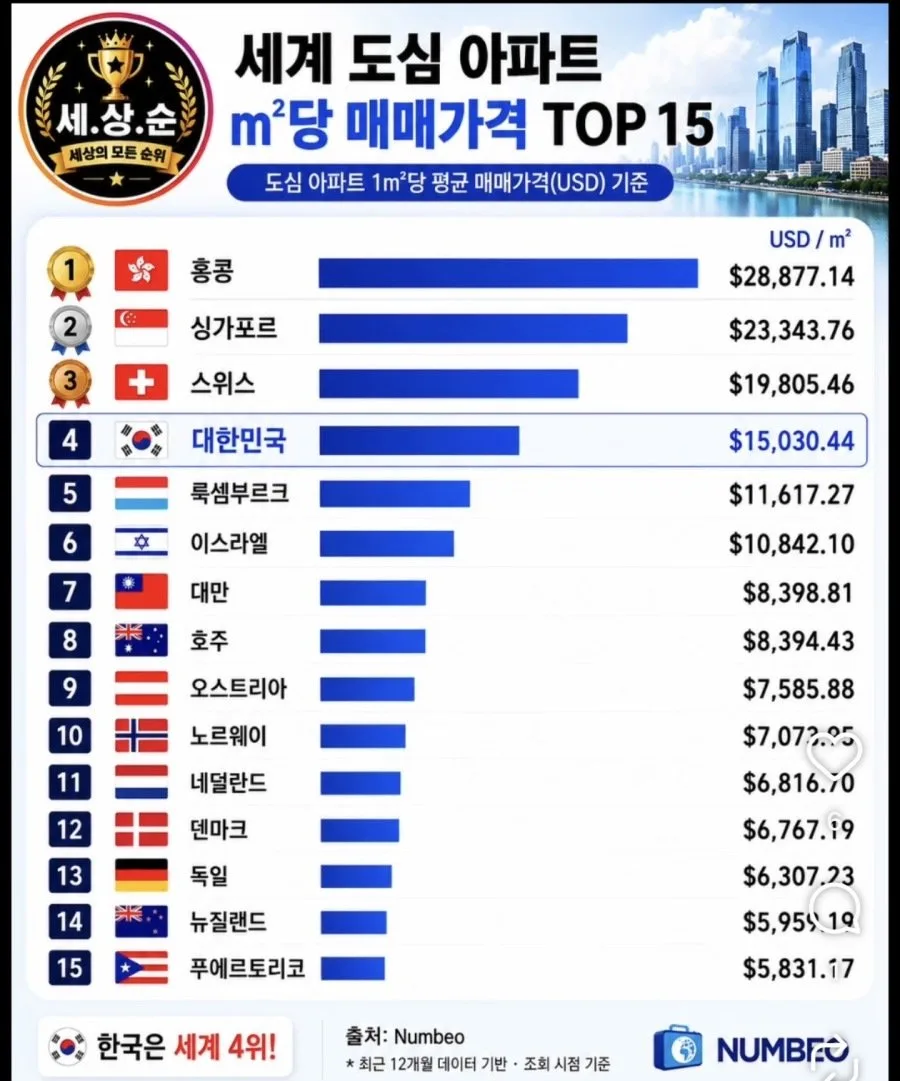The height and width of the screenshot is (1081, 900).
Task: Like this post with the heart icon
Action: coord(834,755)
